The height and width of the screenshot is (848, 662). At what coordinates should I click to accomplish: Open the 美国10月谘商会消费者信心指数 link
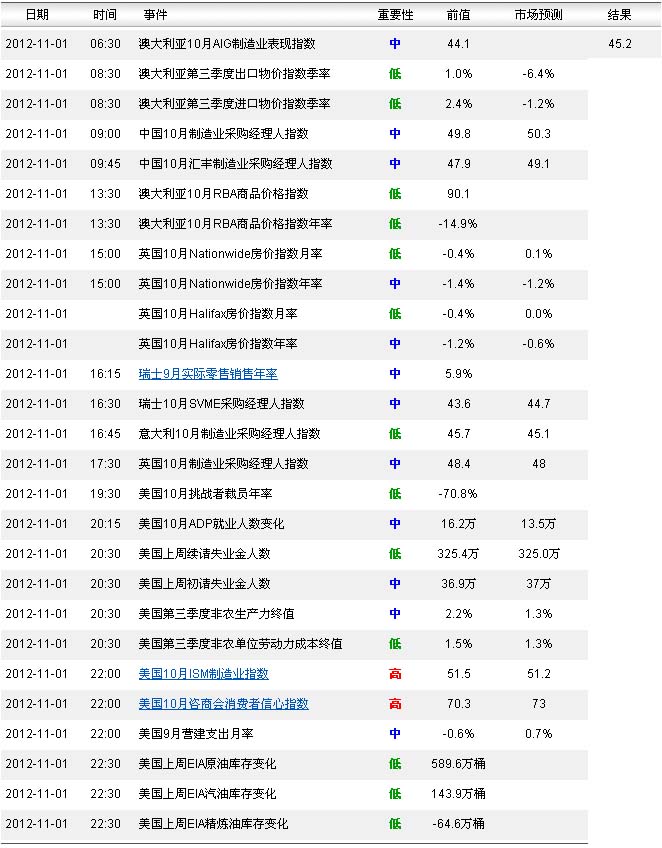tap(223, 704)
